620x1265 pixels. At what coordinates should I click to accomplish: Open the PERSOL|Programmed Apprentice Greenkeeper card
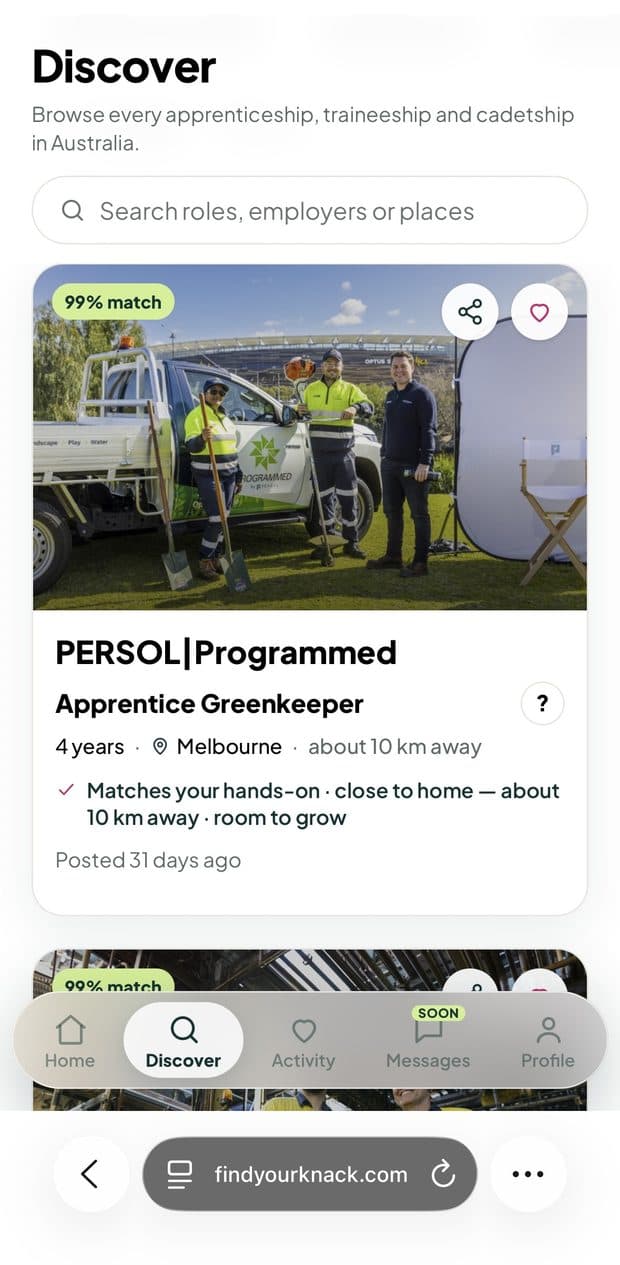tap(310, 589)
